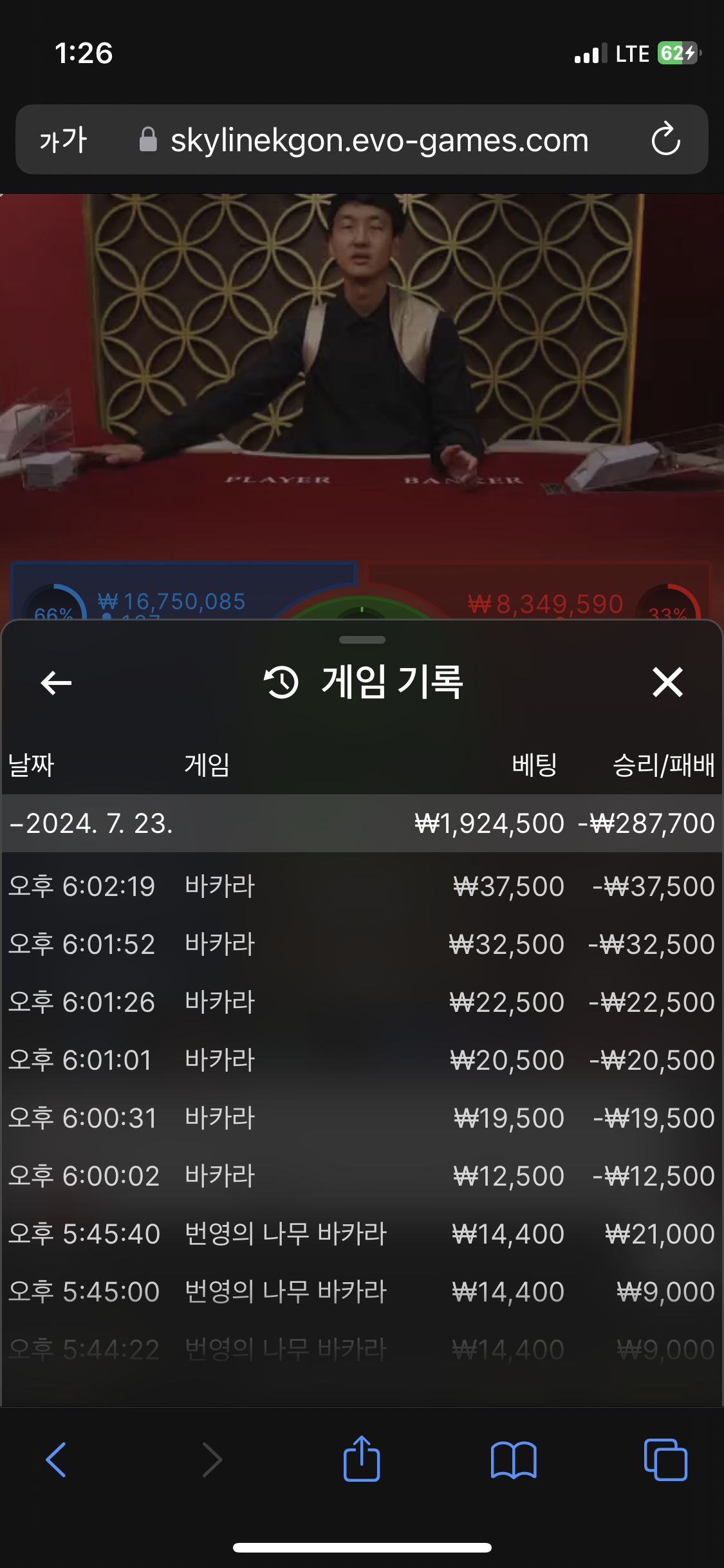View the 오후 5:45:00 Prosperity Tree Baccarat round
The image size is (724, 1568).
tap(360, 1292)
